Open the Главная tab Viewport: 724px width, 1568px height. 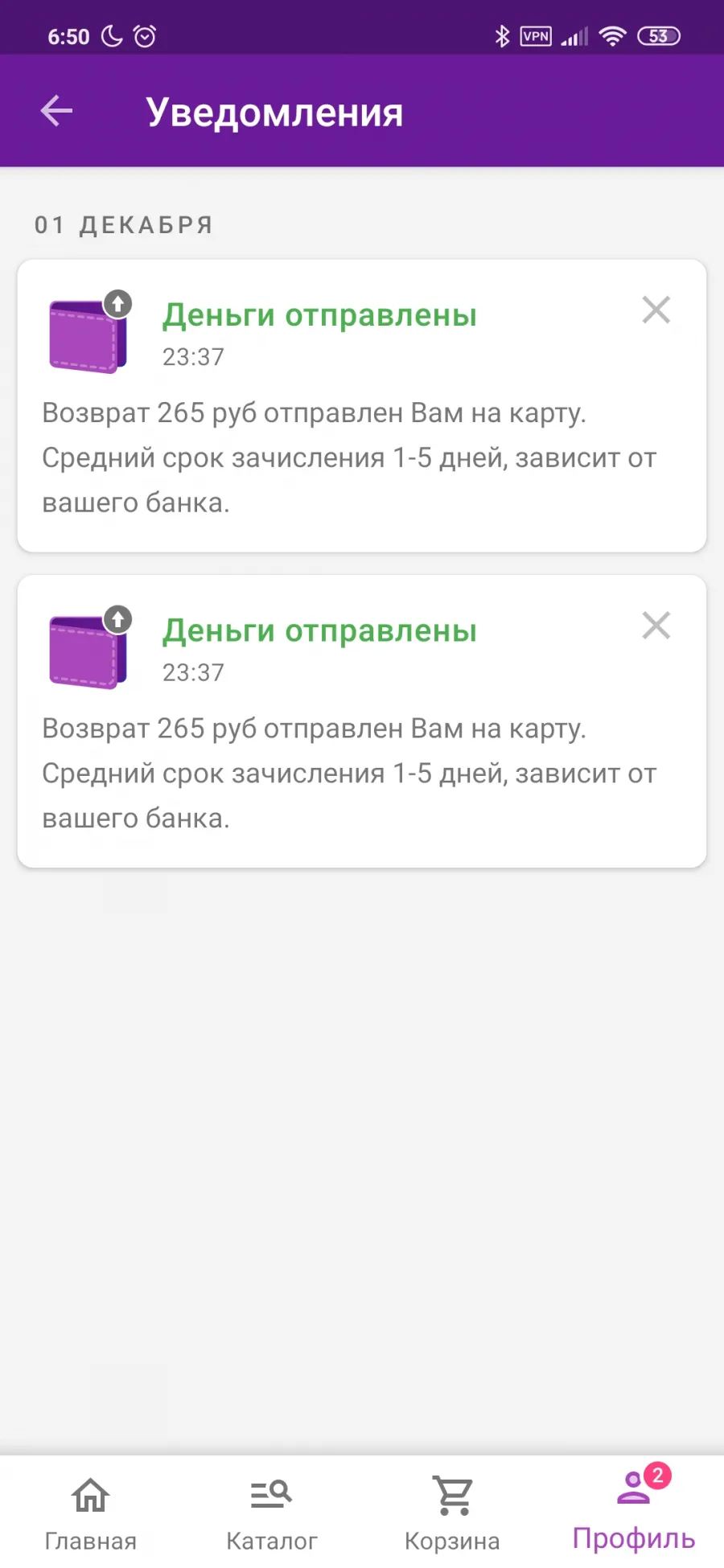(90, 1513)
